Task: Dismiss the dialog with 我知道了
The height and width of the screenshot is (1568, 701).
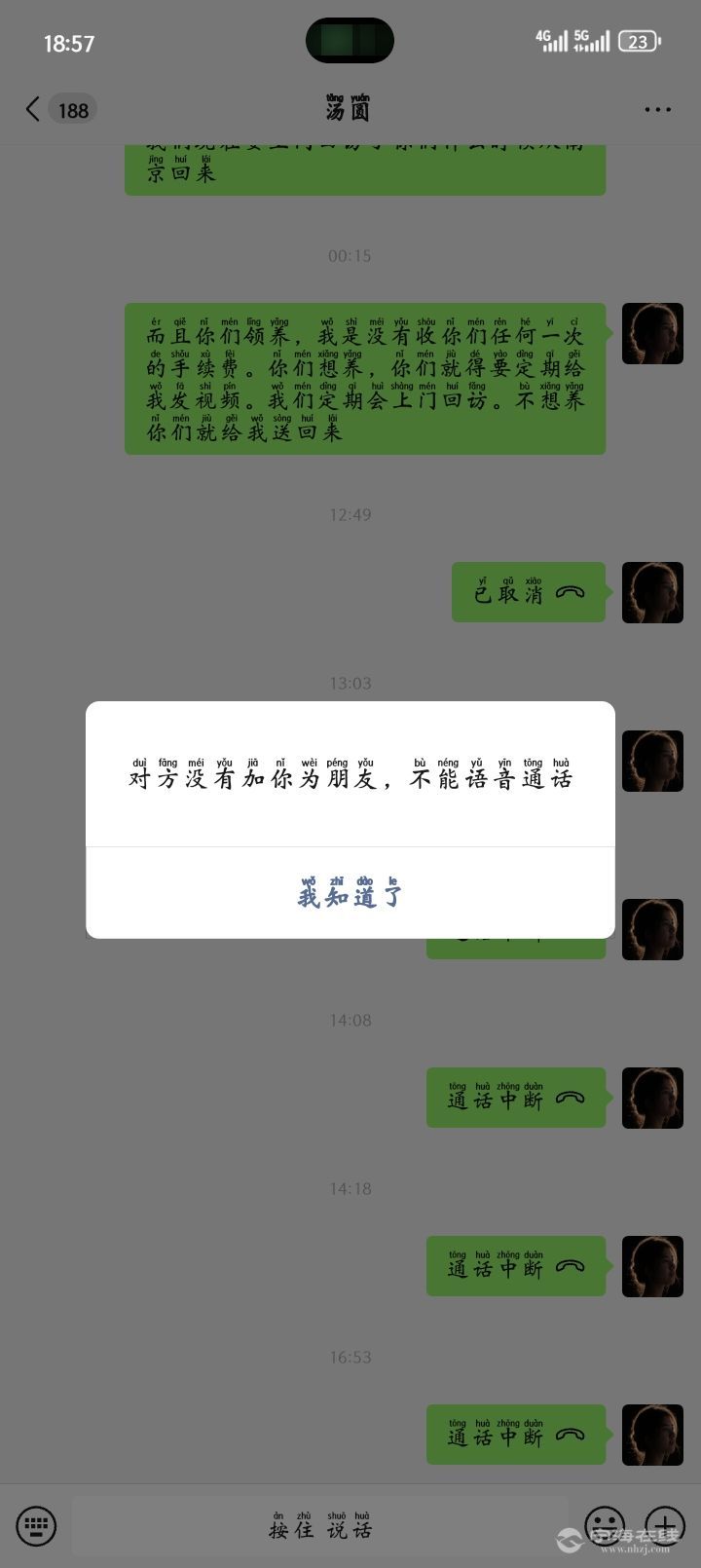Action: point(350,894)
